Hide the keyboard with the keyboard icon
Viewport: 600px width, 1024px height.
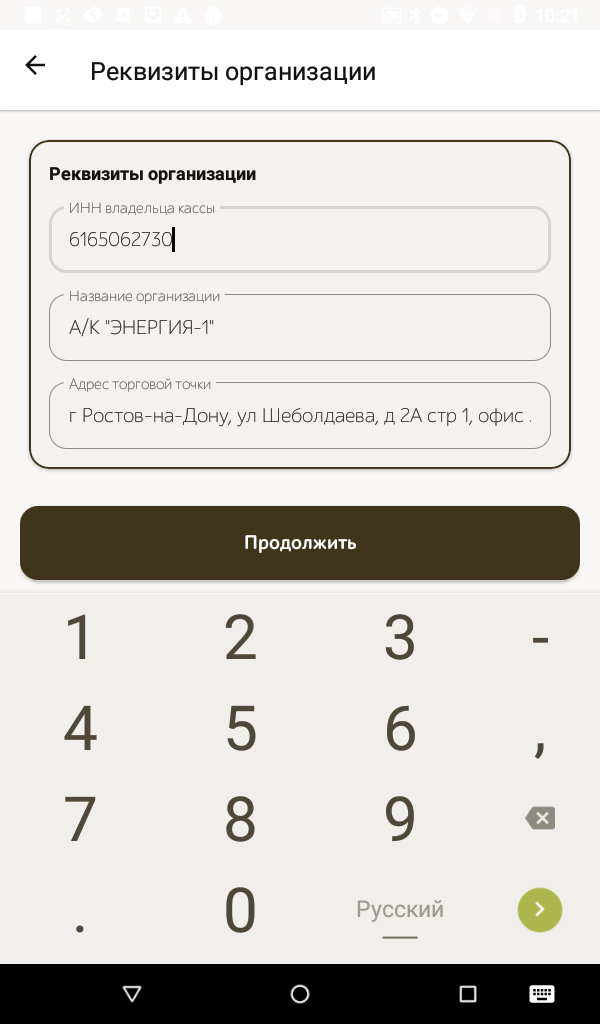tap(542, 994)
